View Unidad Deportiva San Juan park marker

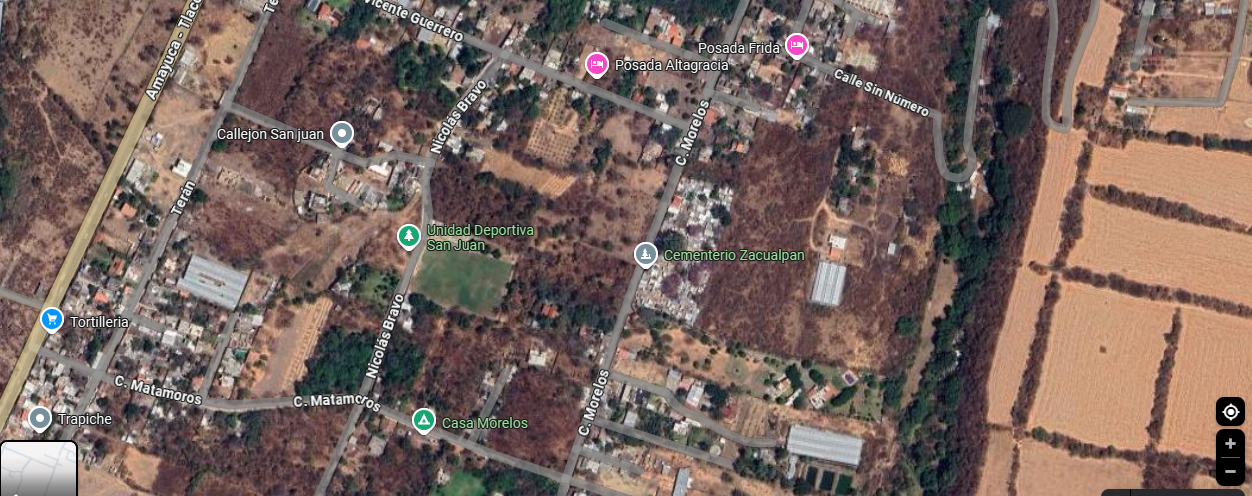[408, 236]
